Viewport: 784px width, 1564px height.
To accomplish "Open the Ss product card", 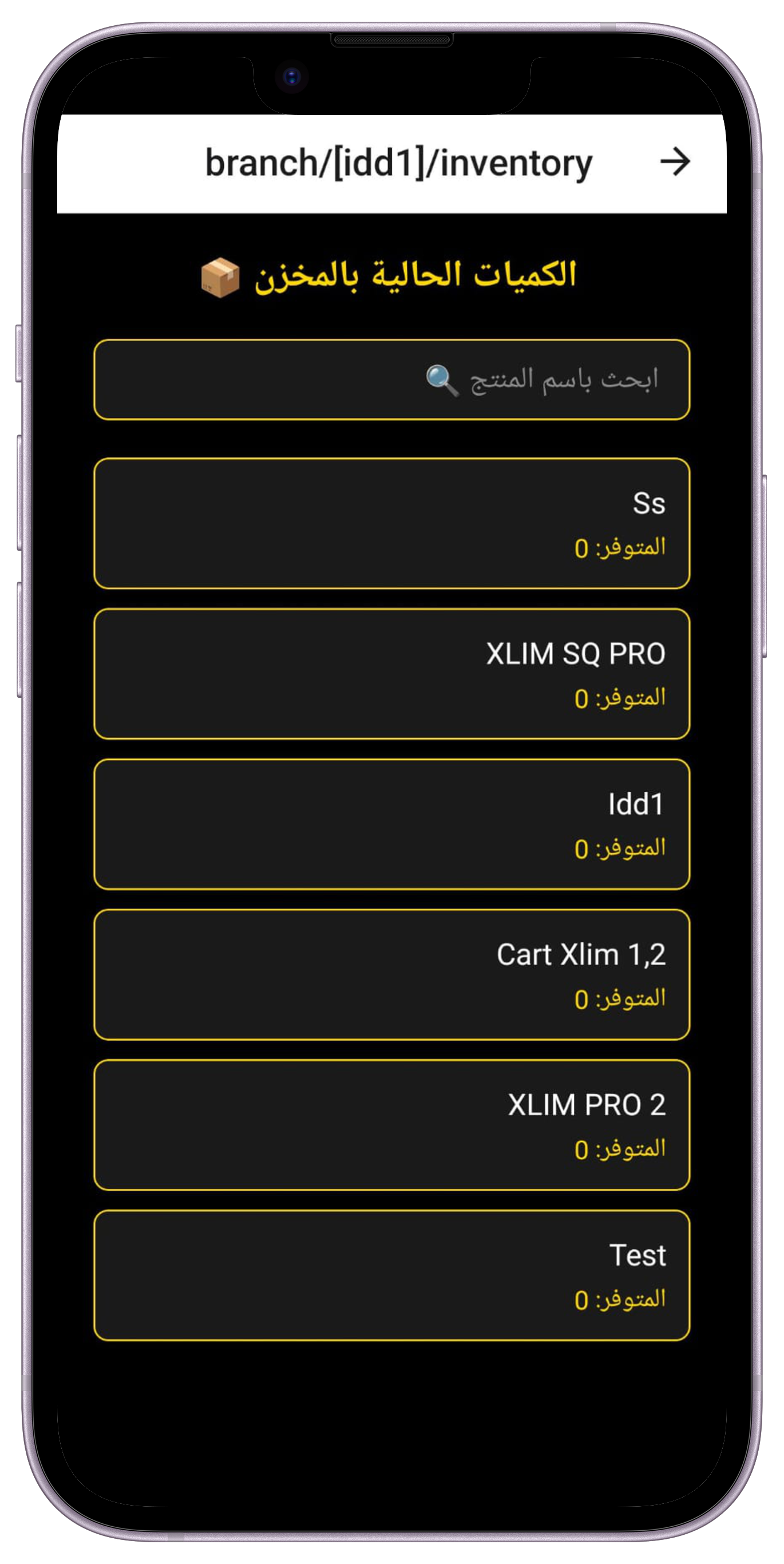I will point(391,523).
